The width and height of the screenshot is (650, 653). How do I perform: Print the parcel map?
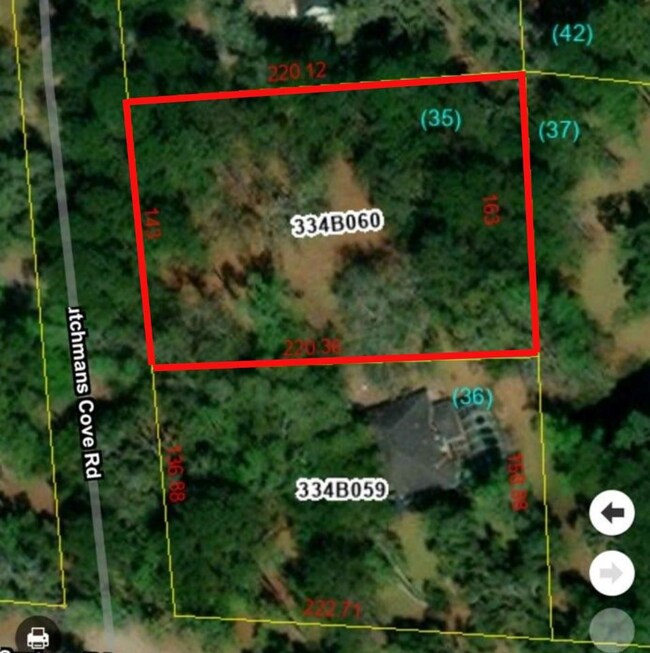click(37, 635)
